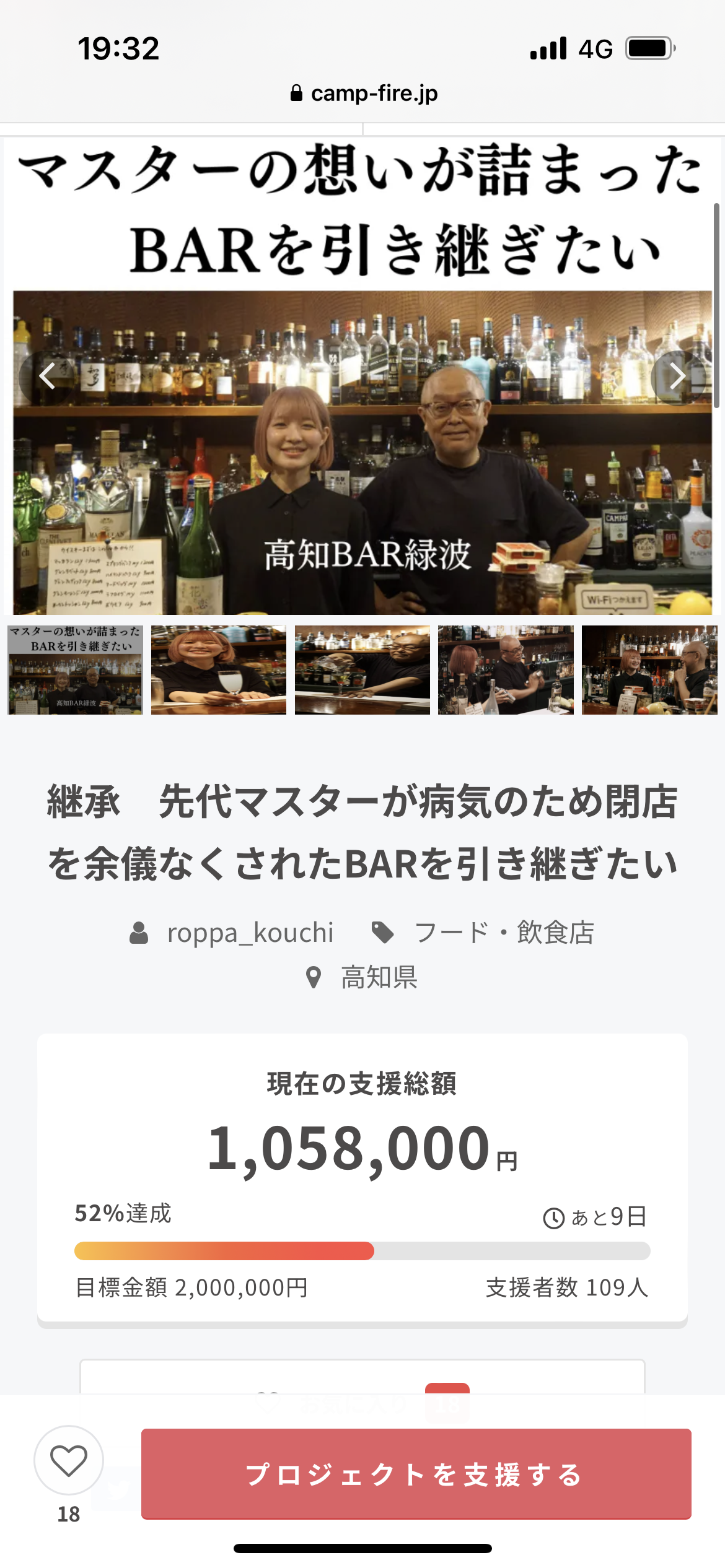Open the 高知県 location link
The height and width of the screenshot is (1568, 725).
378,978
